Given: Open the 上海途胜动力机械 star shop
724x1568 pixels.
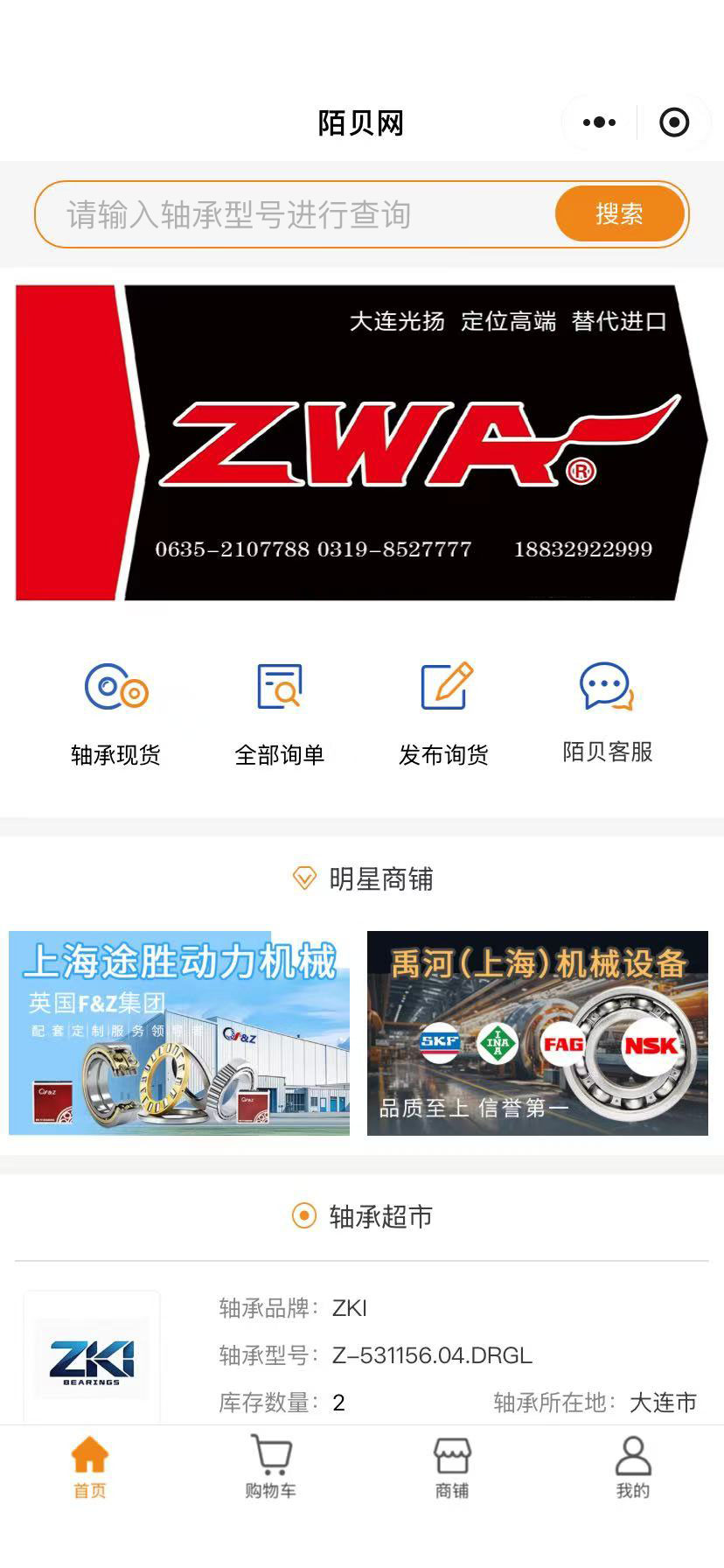Looking at the screenshot, I should [179, 1032].
